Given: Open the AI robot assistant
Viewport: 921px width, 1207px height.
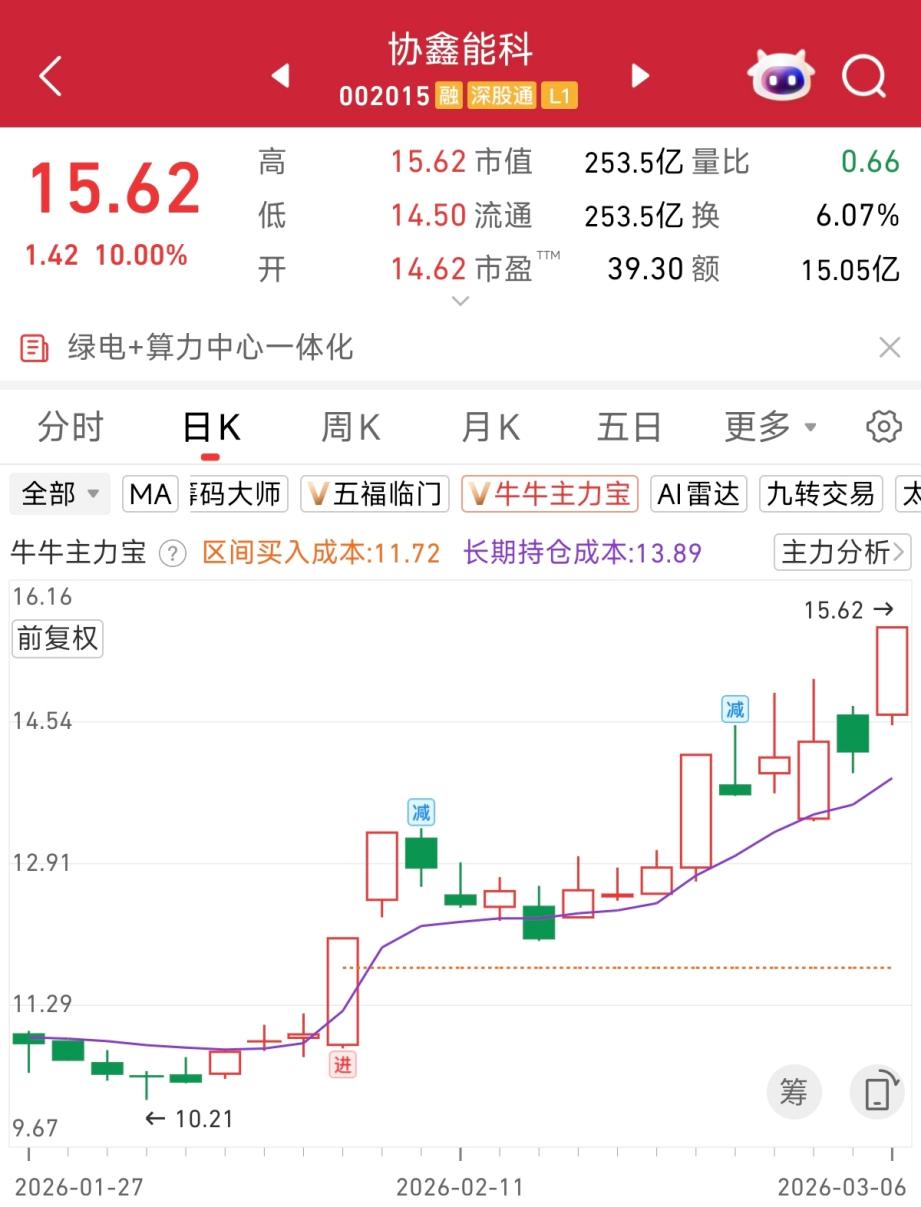Looking at the screenshot, I should [780, 75].
